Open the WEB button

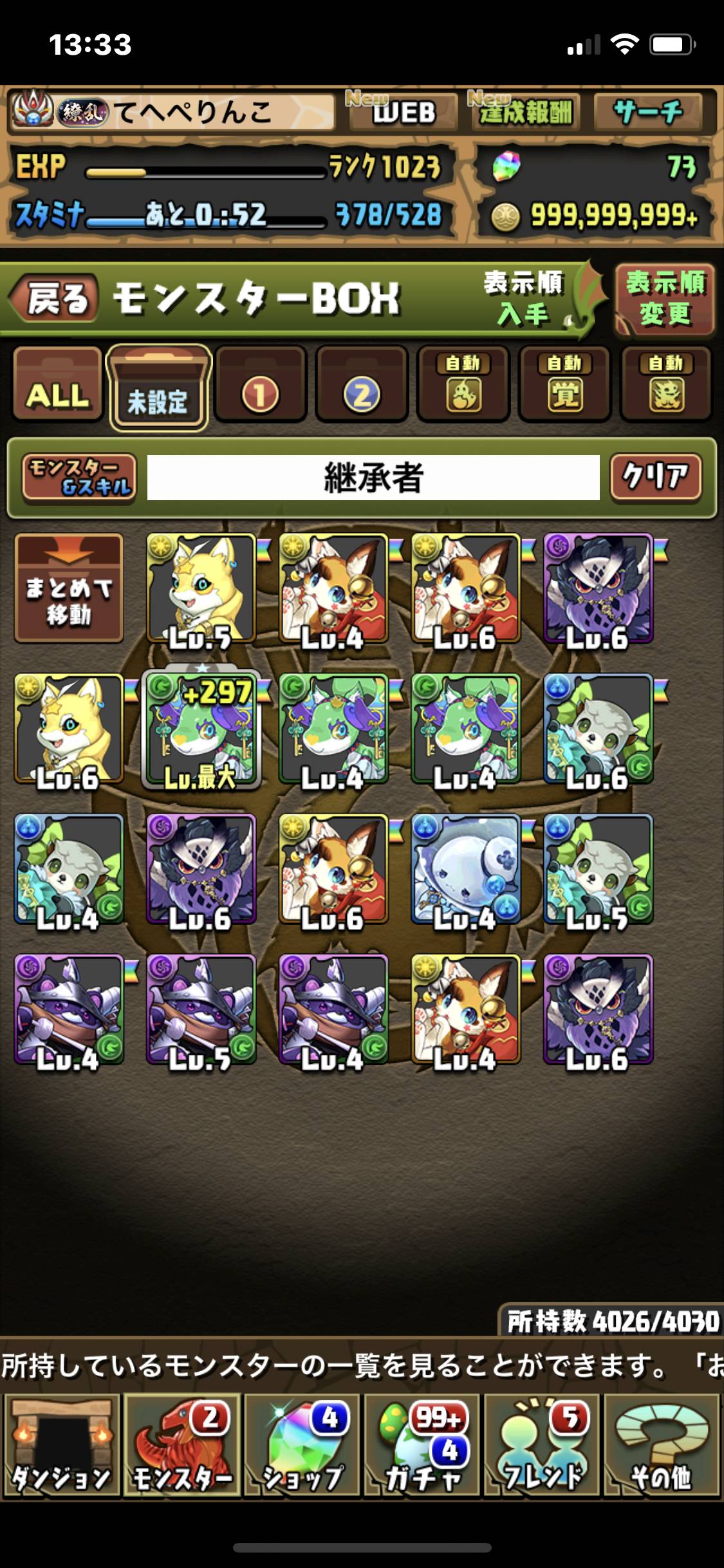pos(403,112)
